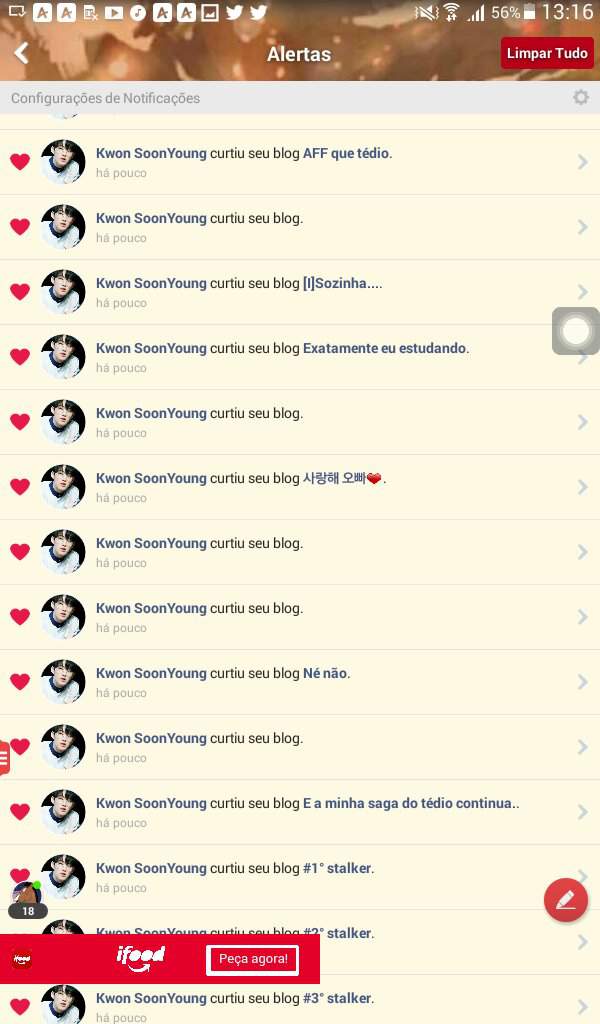Compose a new post with the pencil button
600x1024 pixels.
coord(565,900)
